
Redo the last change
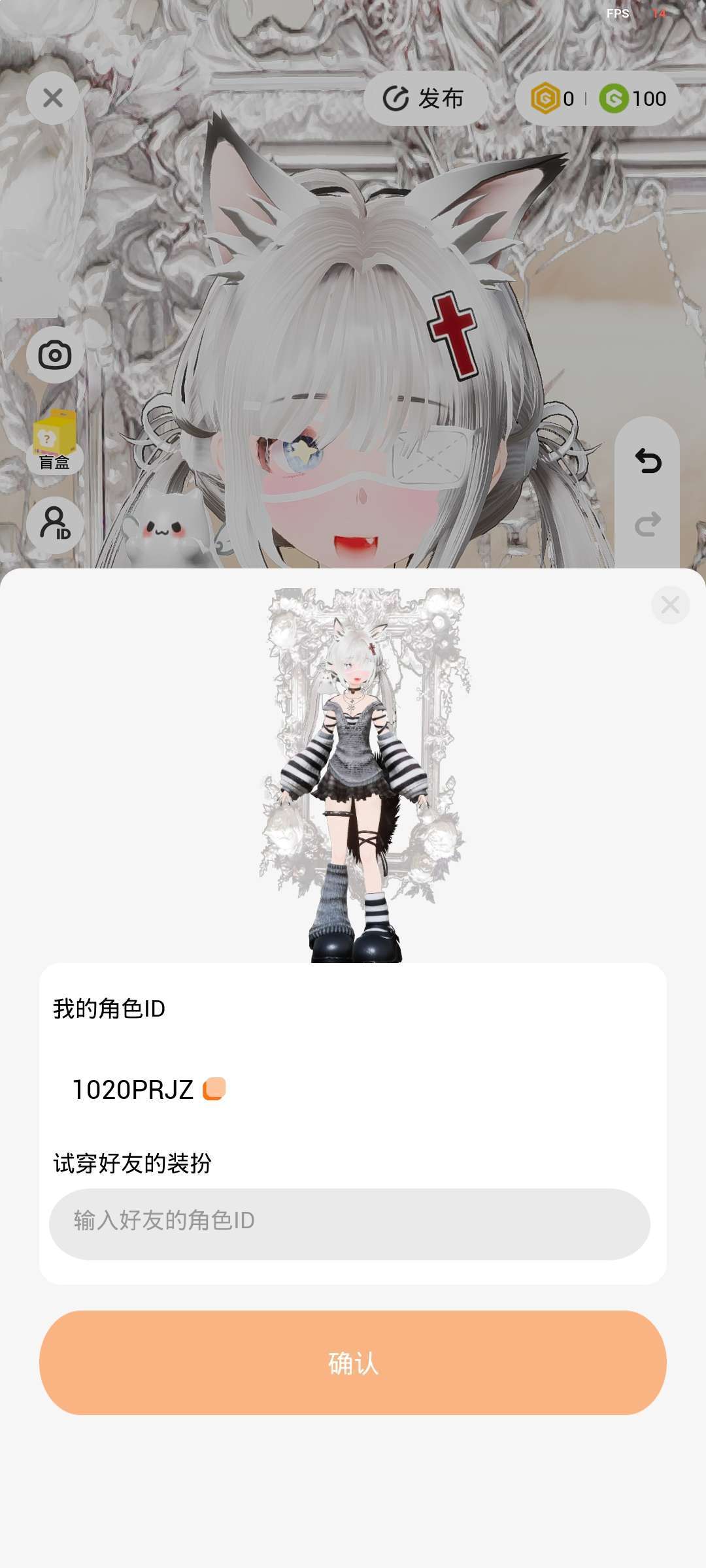[x=647, y=525]
